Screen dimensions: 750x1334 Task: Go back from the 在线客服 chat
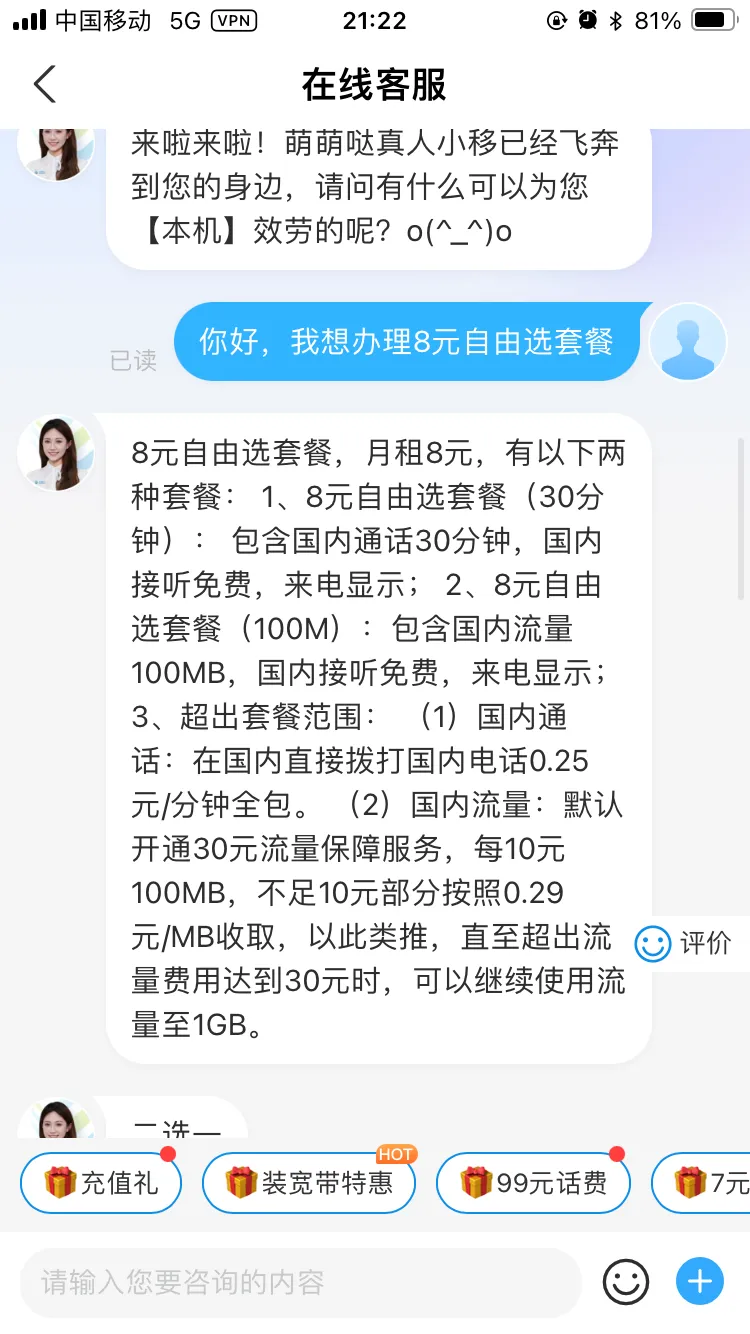pyautogui.click(x=45, y=85)
